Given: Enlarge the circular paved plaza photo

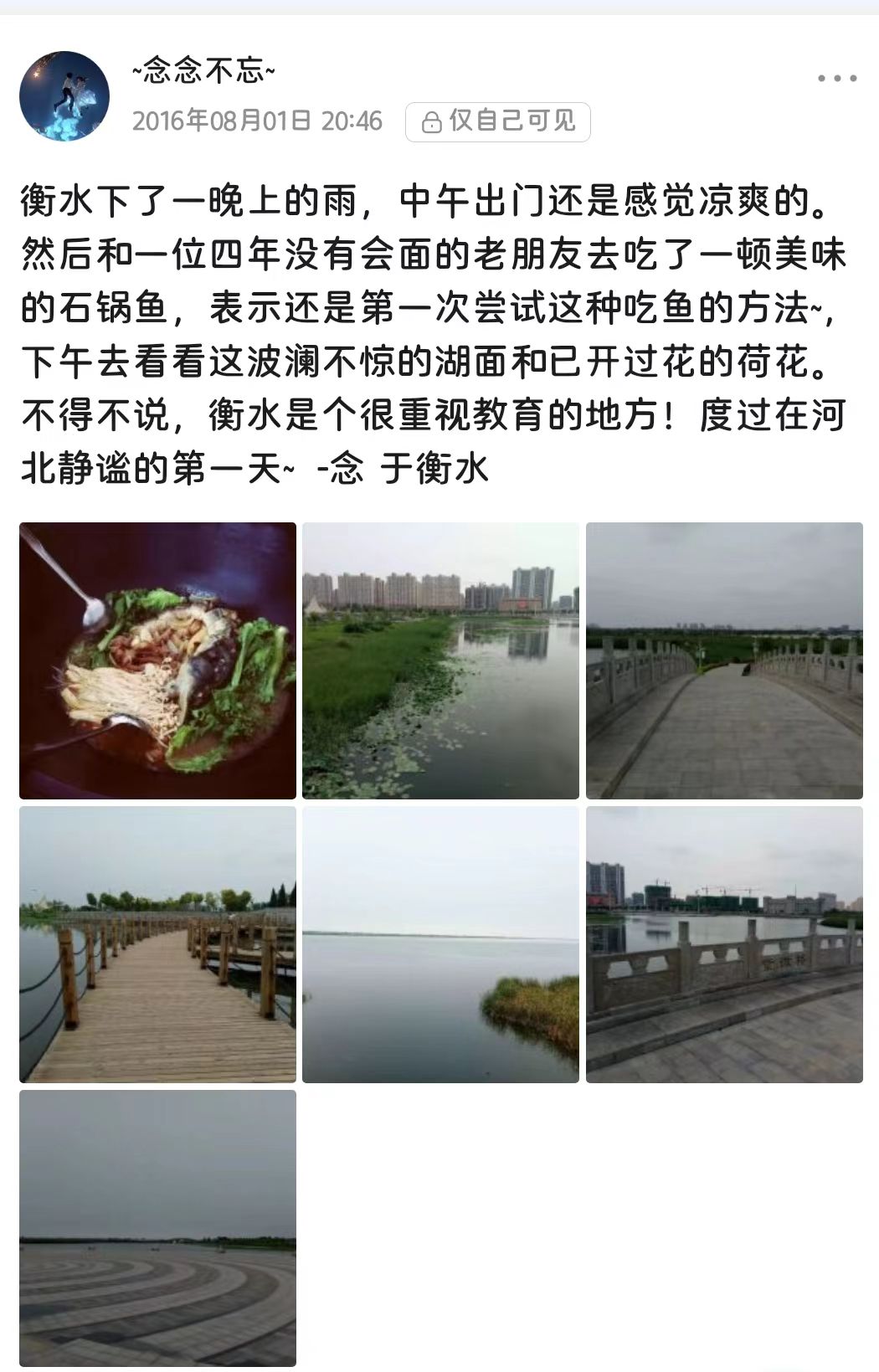Looking at the screenshot, I should click(157, 1228).
